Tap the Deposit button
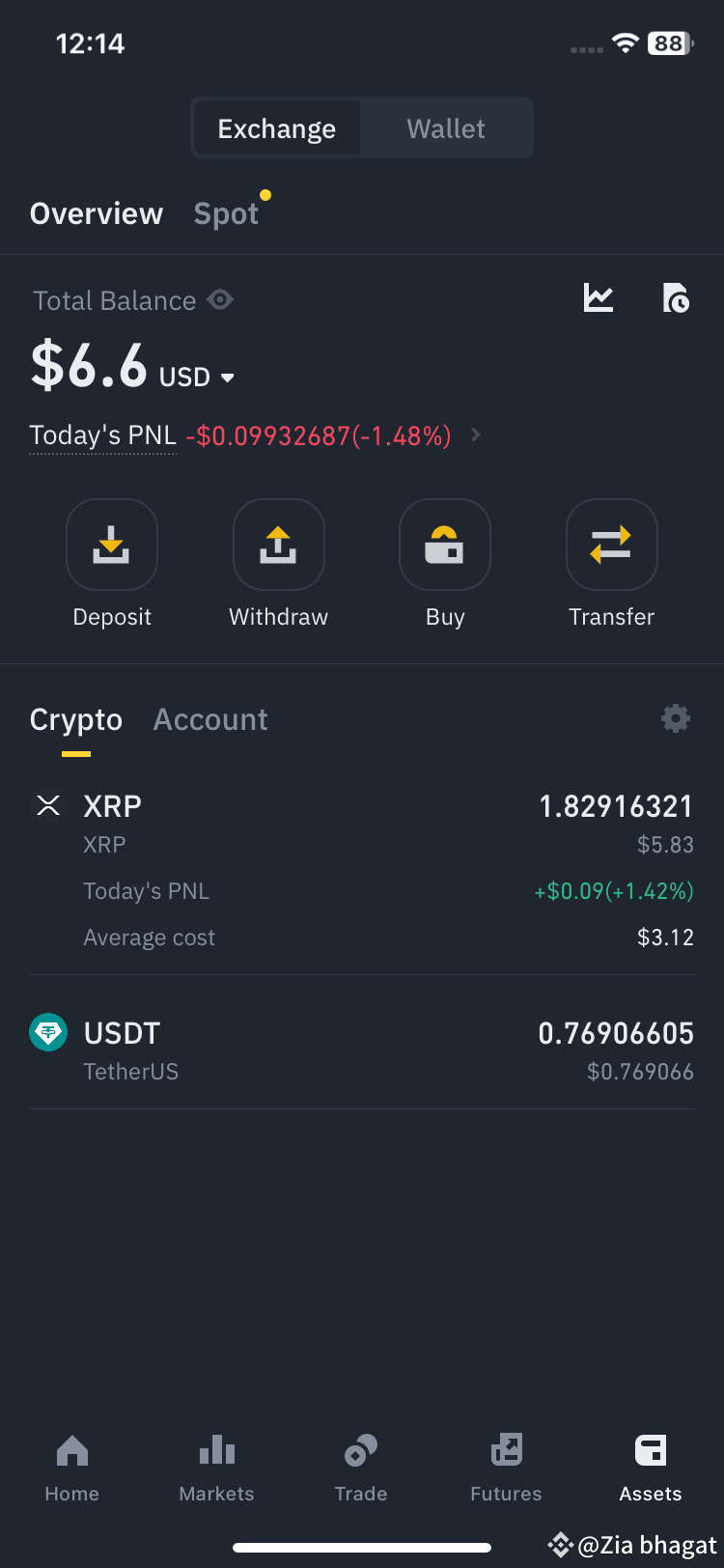Image resolution: width=724 pixels, height=1568 pixels. pos(112,565)
